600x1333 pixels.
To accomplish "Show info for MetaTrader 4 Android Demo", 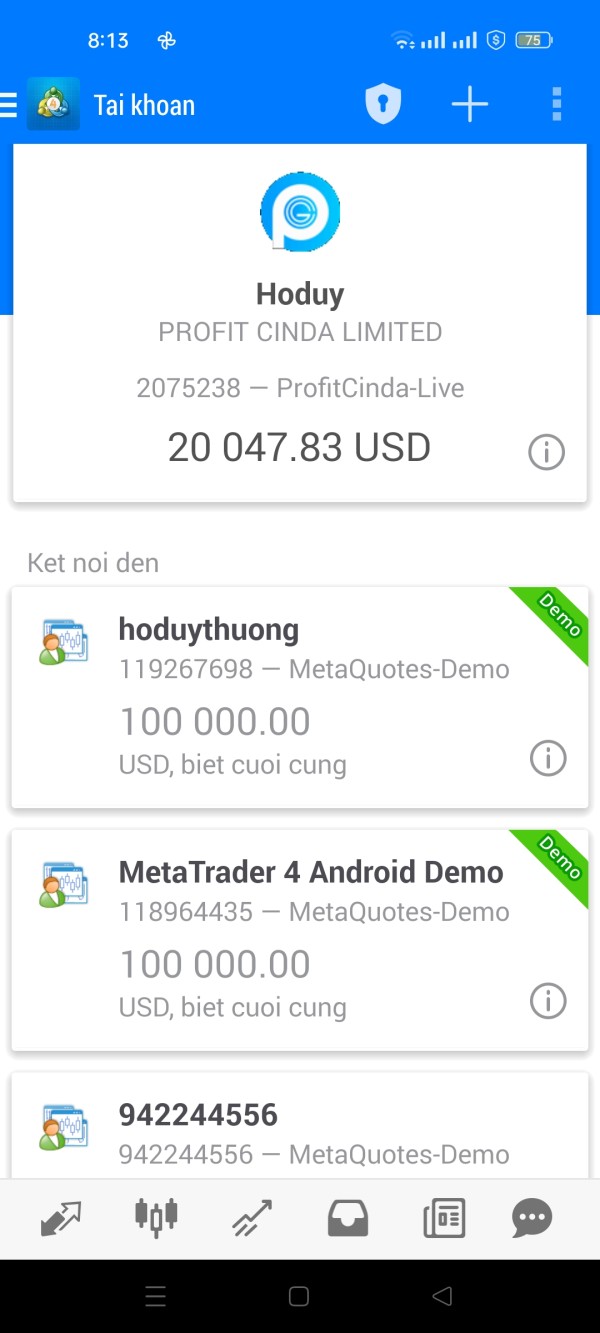I will coord(547,1001).
